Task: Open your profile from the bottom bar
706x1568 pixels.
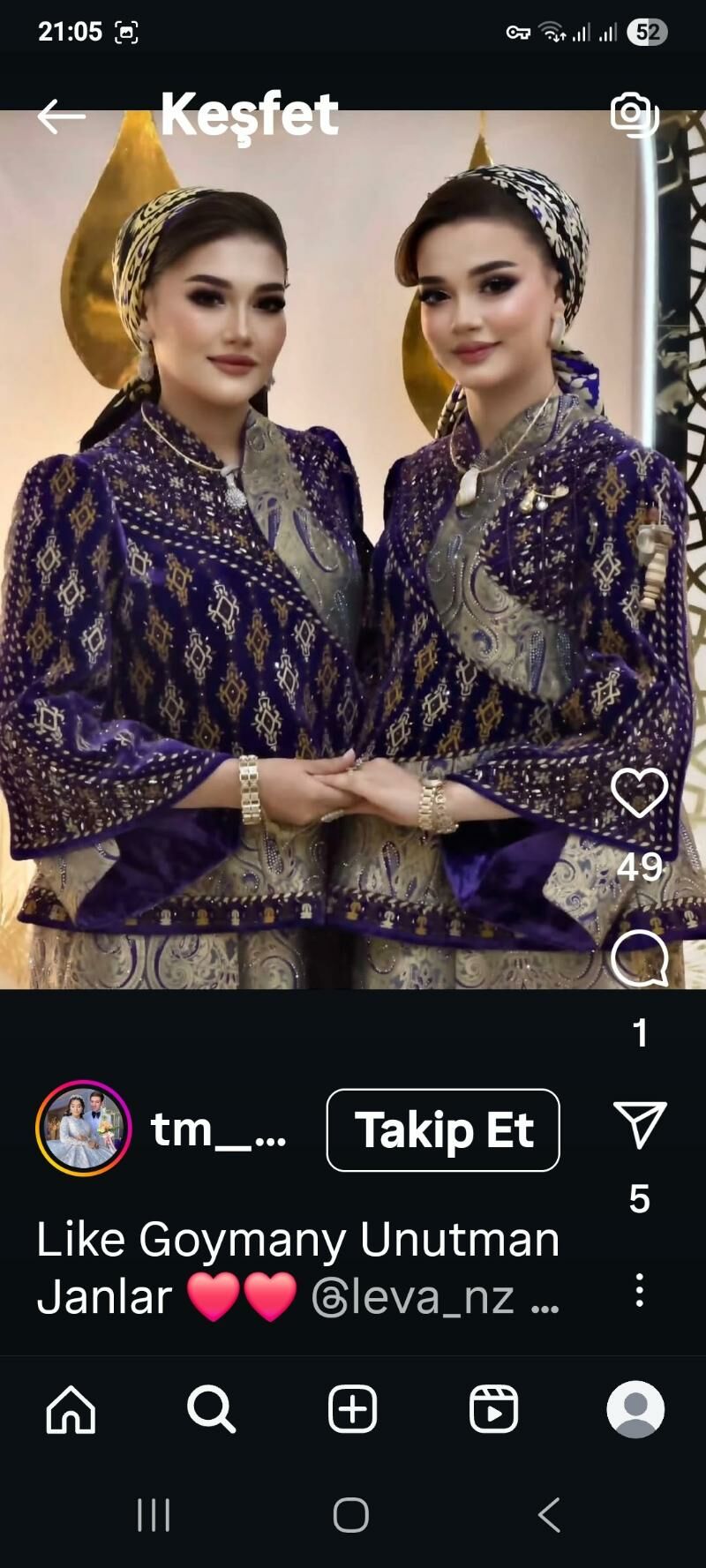Action: click(x=636, y=1410)
